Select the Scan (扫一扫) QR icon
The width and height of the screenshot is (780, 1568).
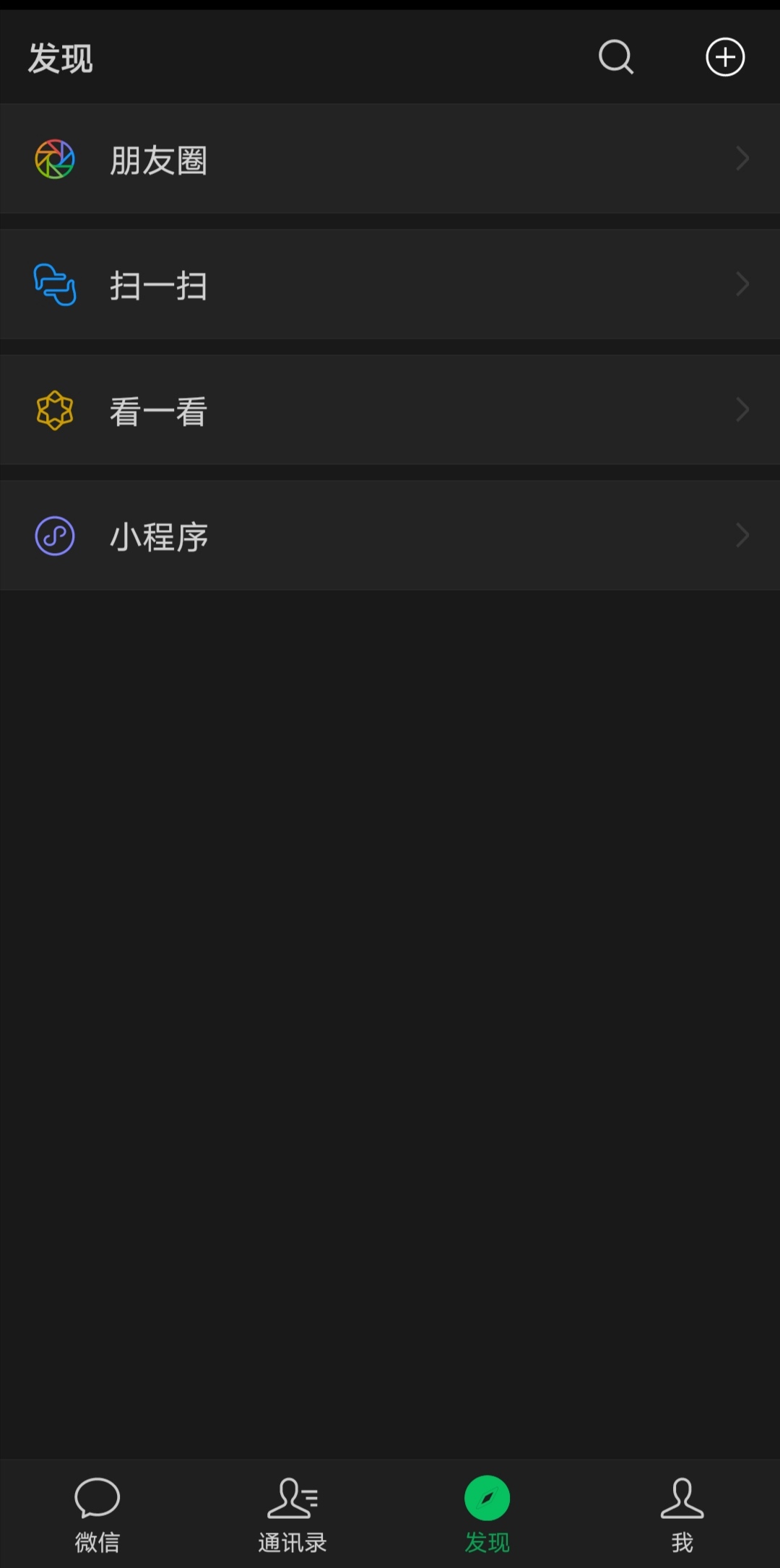(x=54, y=284)
